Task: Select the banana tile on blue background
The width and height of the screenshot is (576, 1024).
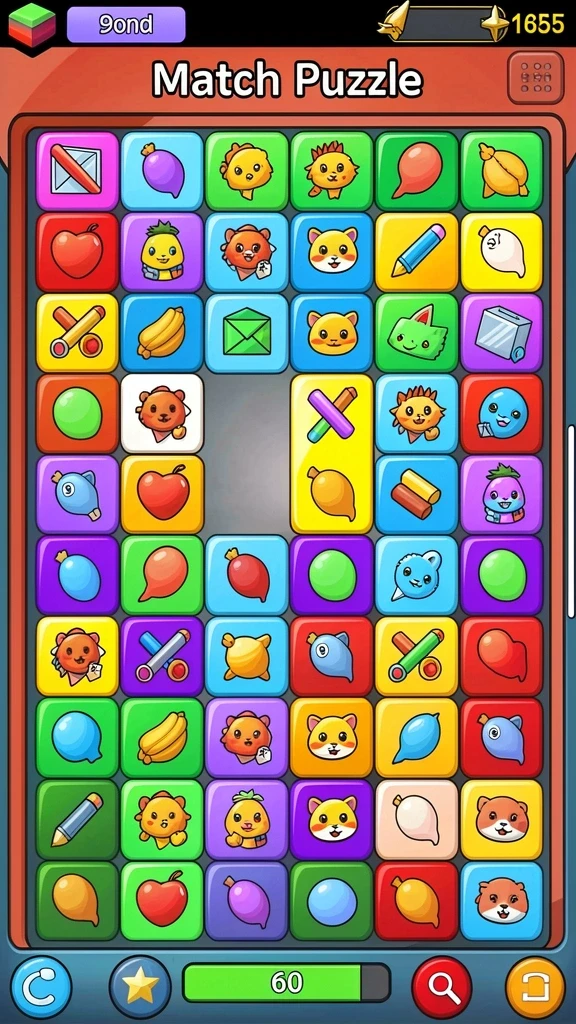Action: tap(162, 333)
